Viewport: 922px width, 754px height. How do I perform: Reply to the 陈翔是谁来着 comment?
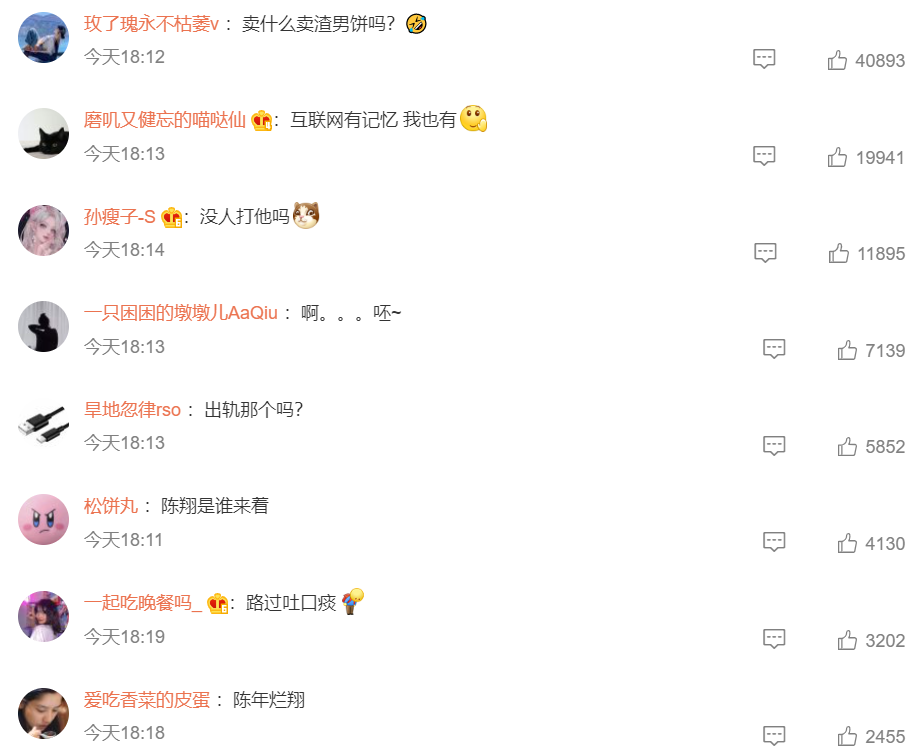click(x=774, y=542)
